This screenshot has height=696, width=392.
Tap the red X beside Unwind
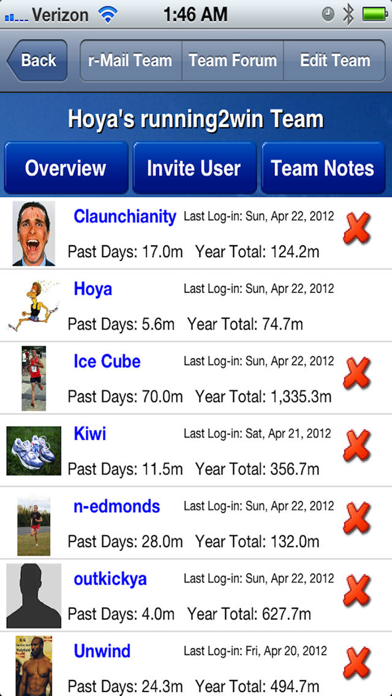coord(357,663)
